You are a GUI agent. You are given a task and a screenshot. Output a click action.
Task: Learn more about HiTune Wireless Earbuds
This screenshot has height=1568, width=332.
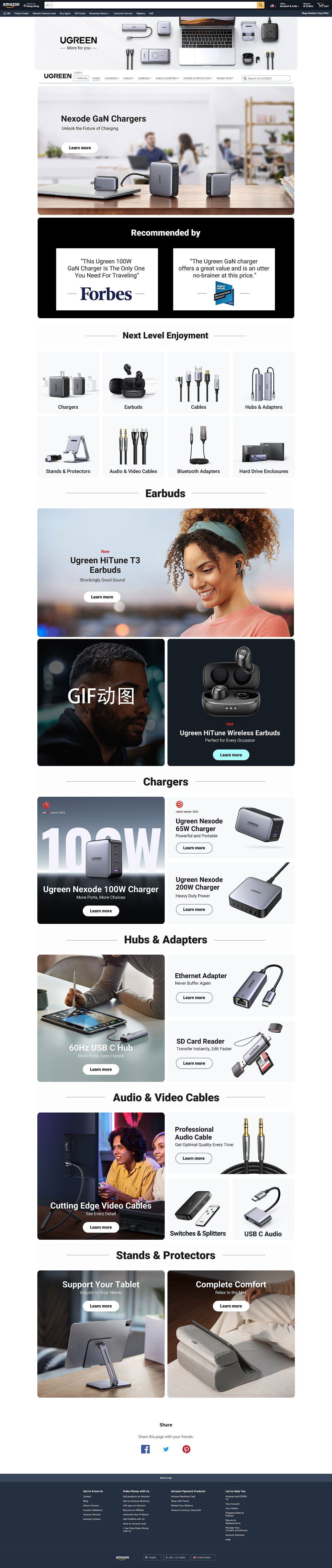[x=230, y=755]
